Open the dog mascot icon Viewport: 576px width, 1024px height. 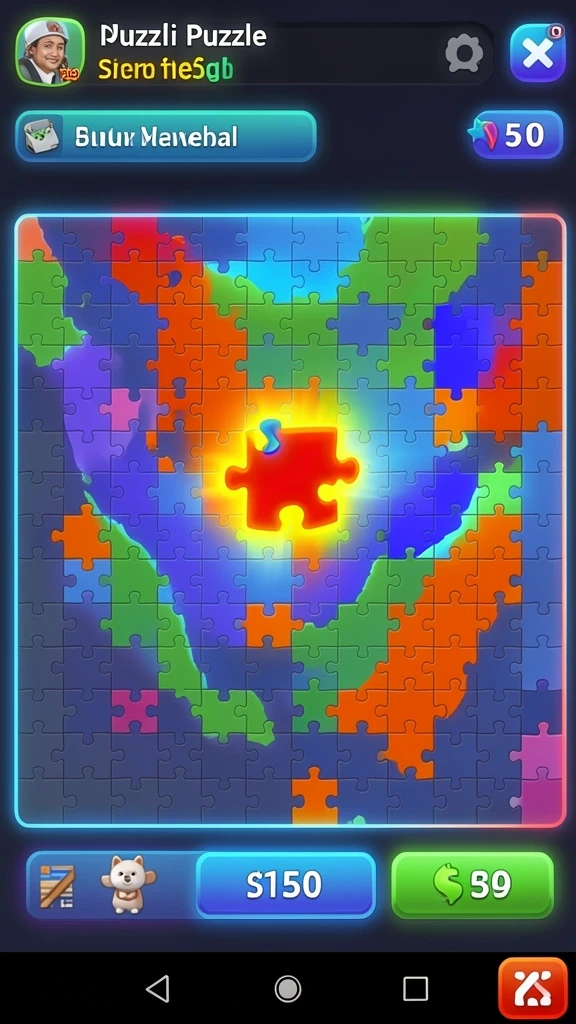pos(129,884)
